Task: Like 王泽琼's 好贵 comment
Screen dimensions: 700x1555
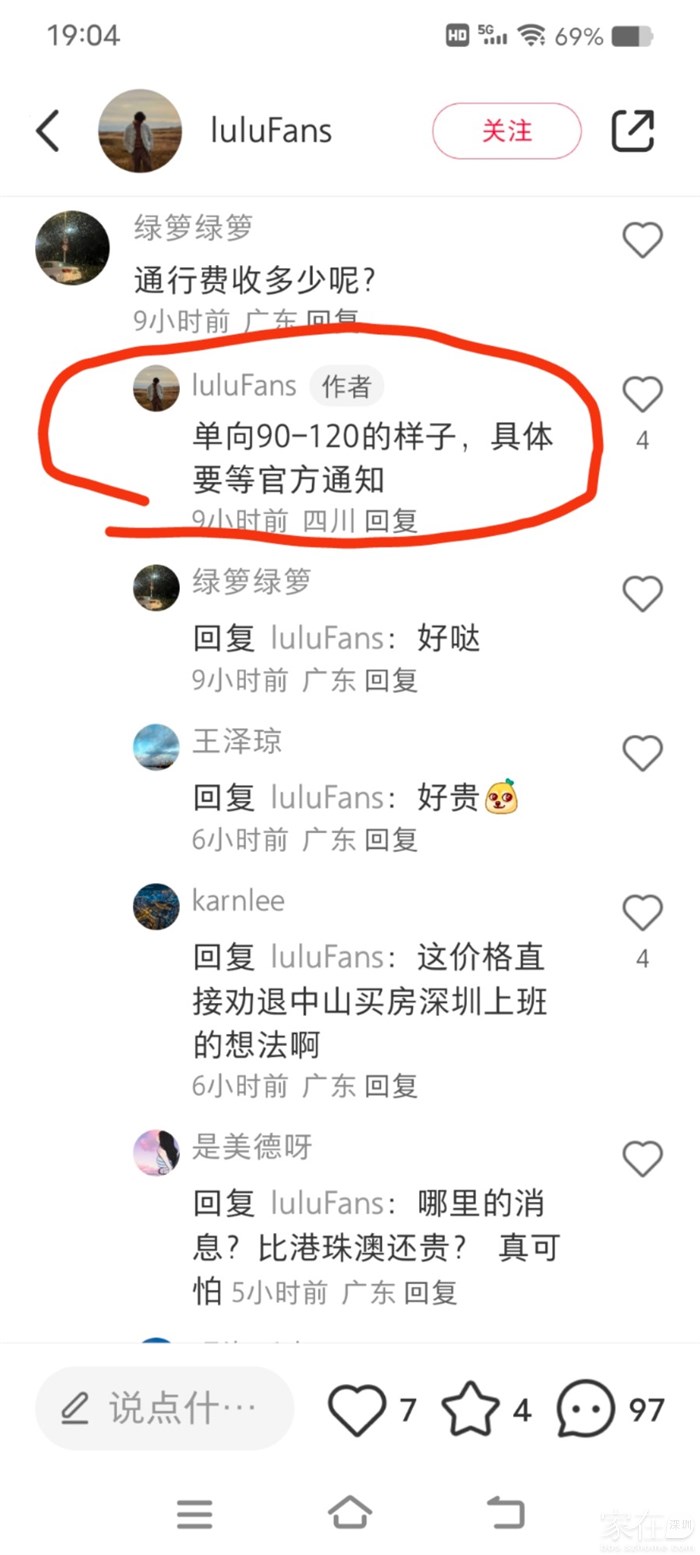Action: (642, 753)
